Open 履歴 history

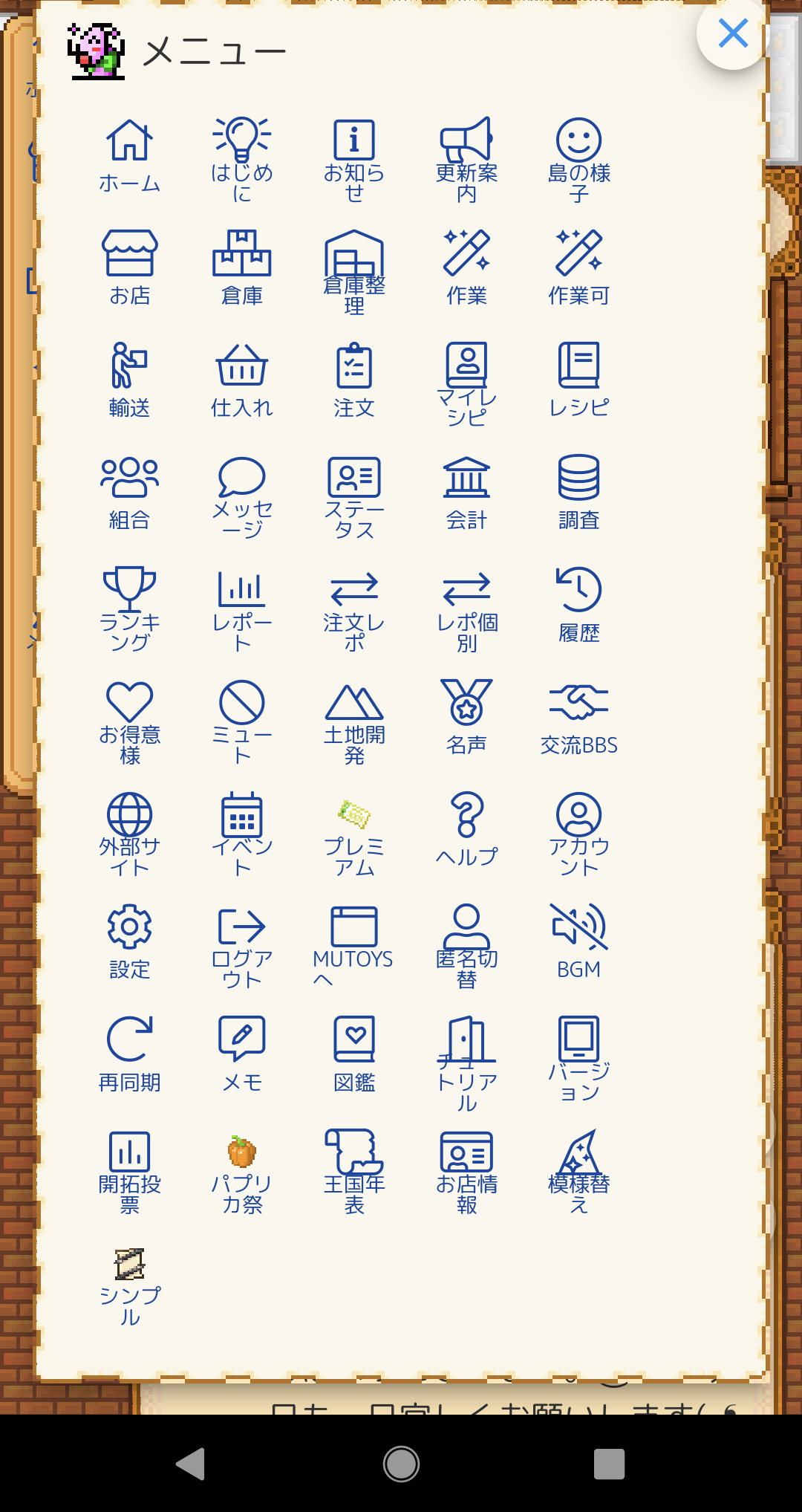(x=578, y=605)
